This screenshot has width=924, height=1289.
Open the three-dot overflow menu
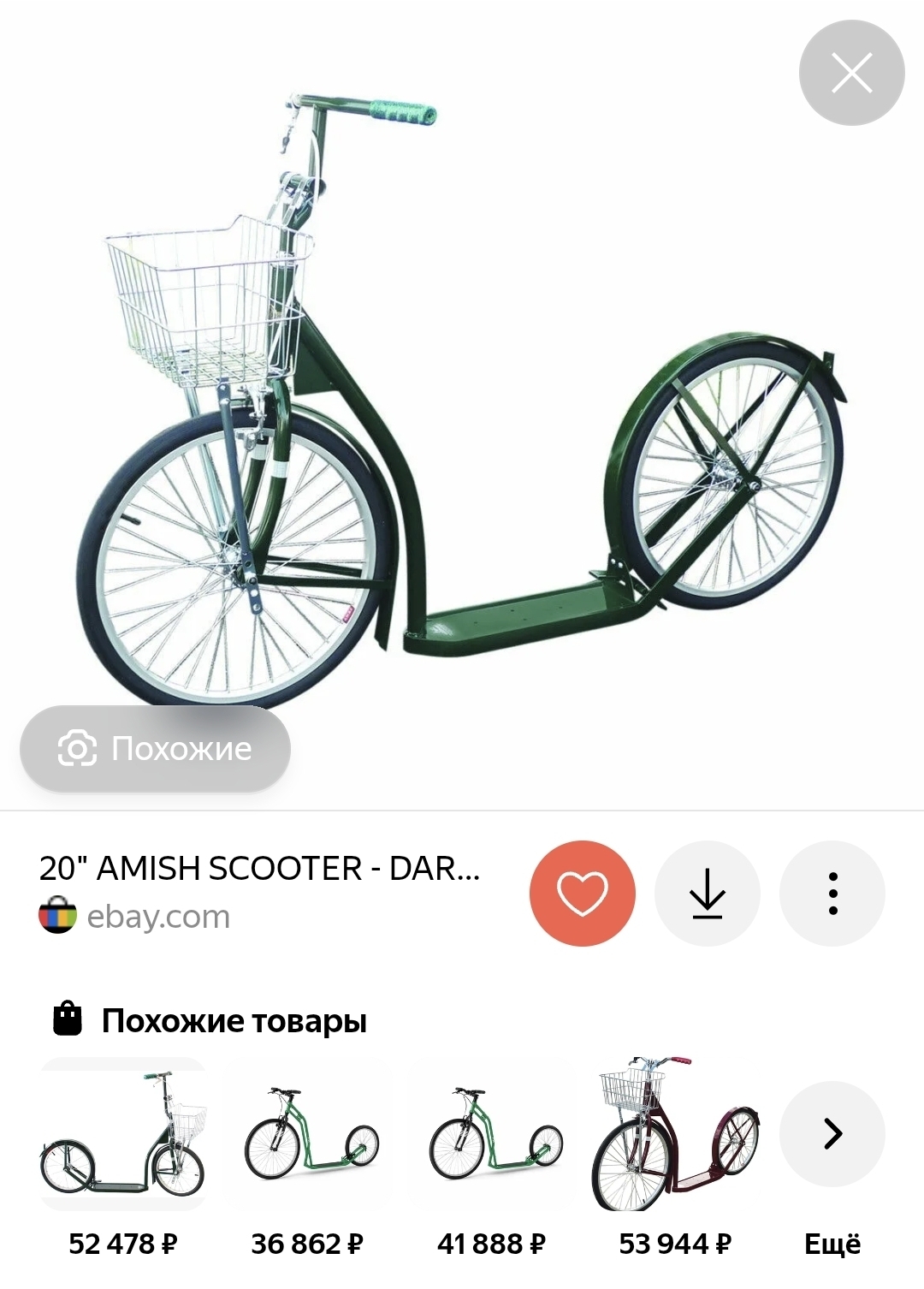832,893
